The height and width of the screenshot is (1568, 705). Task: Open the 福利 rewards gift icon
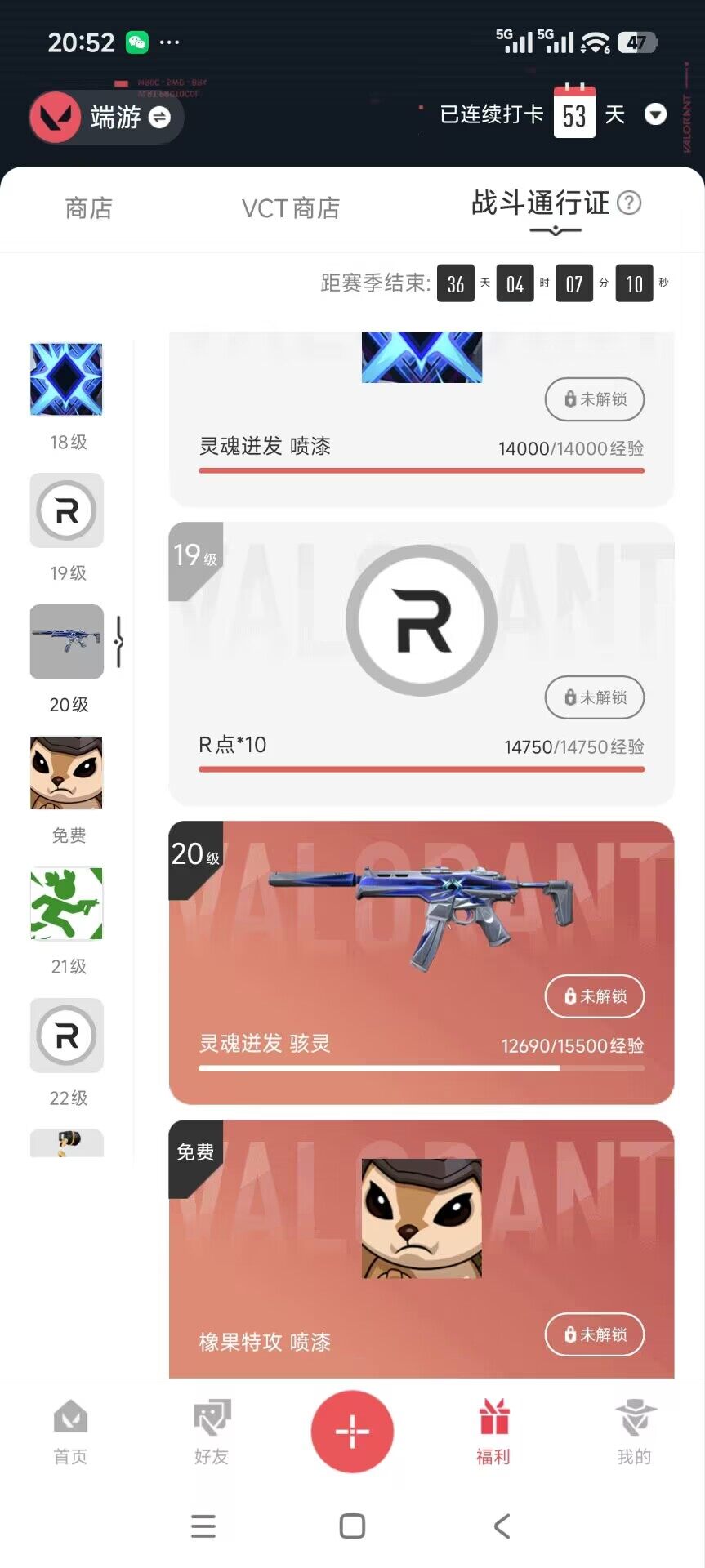[x=492, y=1433]
